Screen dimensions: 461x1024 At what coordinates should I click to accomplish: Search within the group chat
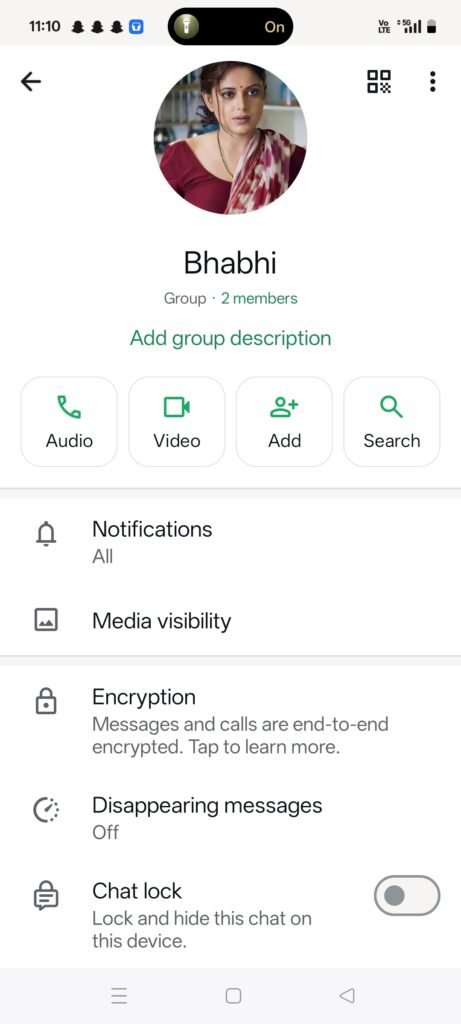pos(392,422)
